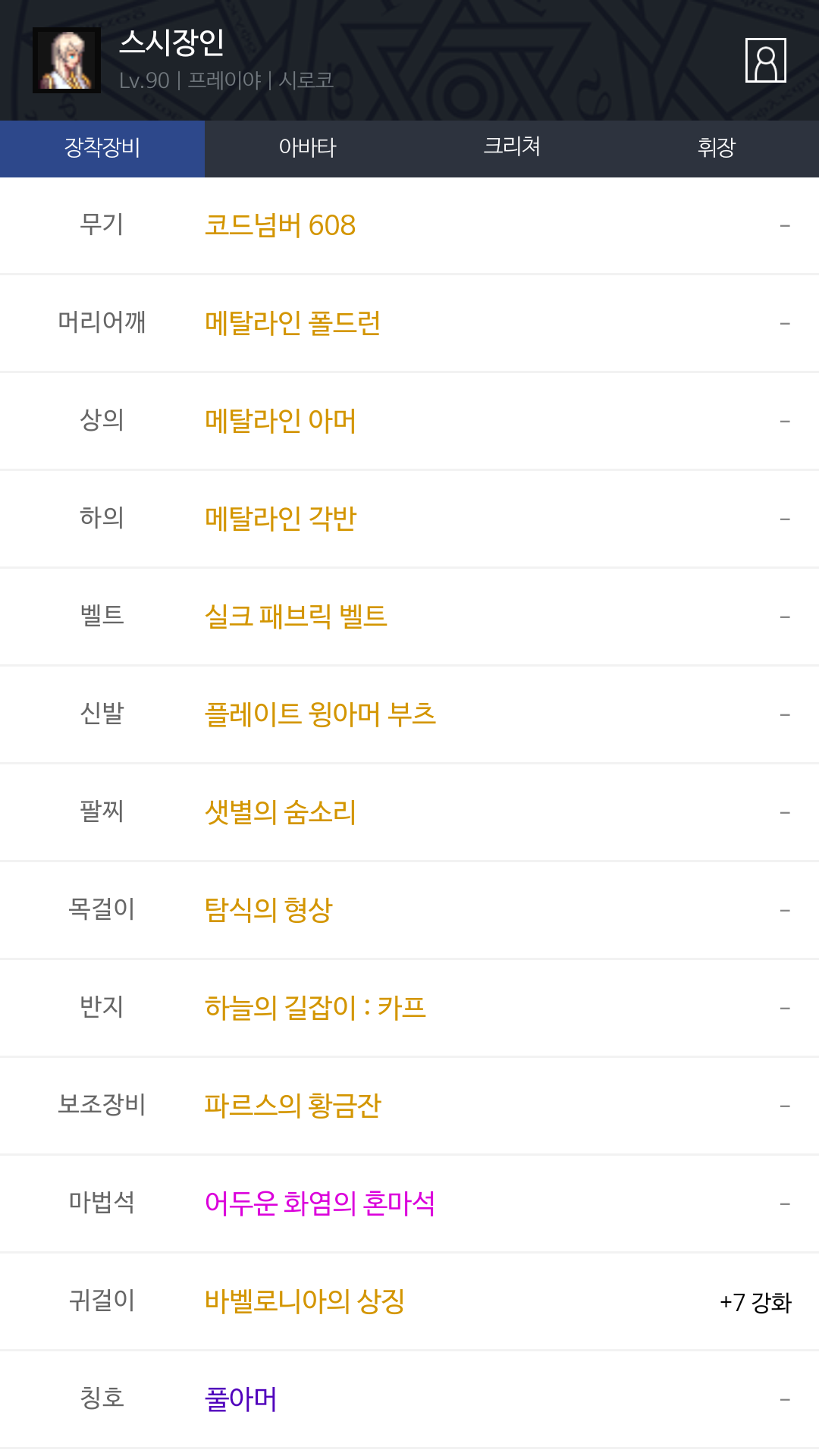Open title item 풀아머

click(x=409, y=1399)
